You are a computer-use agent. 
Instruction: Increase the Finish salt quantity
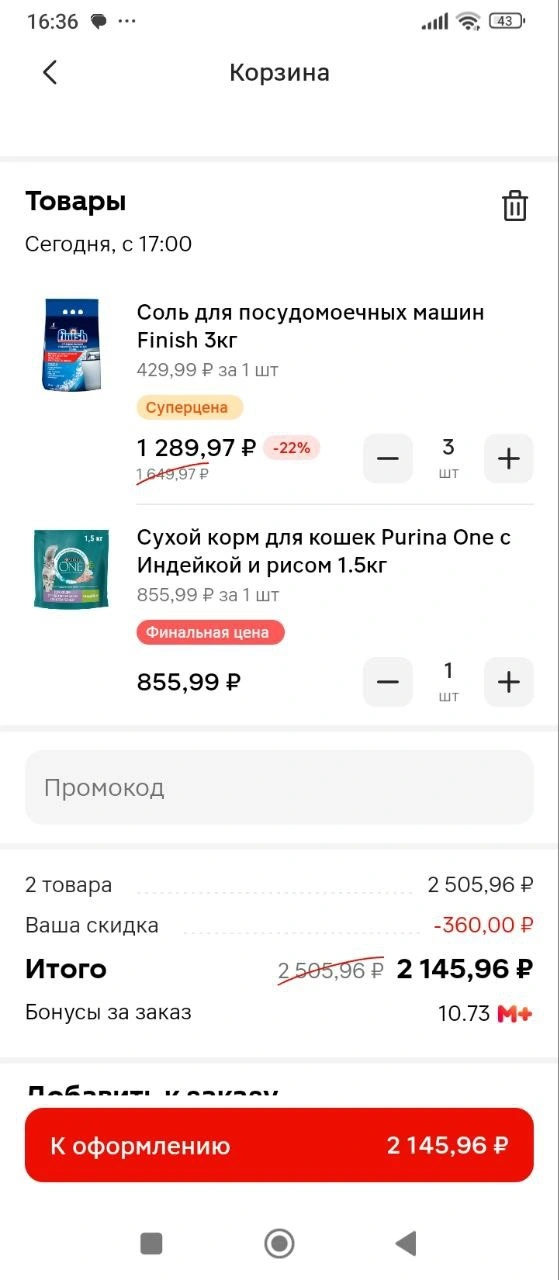[509, 459]
